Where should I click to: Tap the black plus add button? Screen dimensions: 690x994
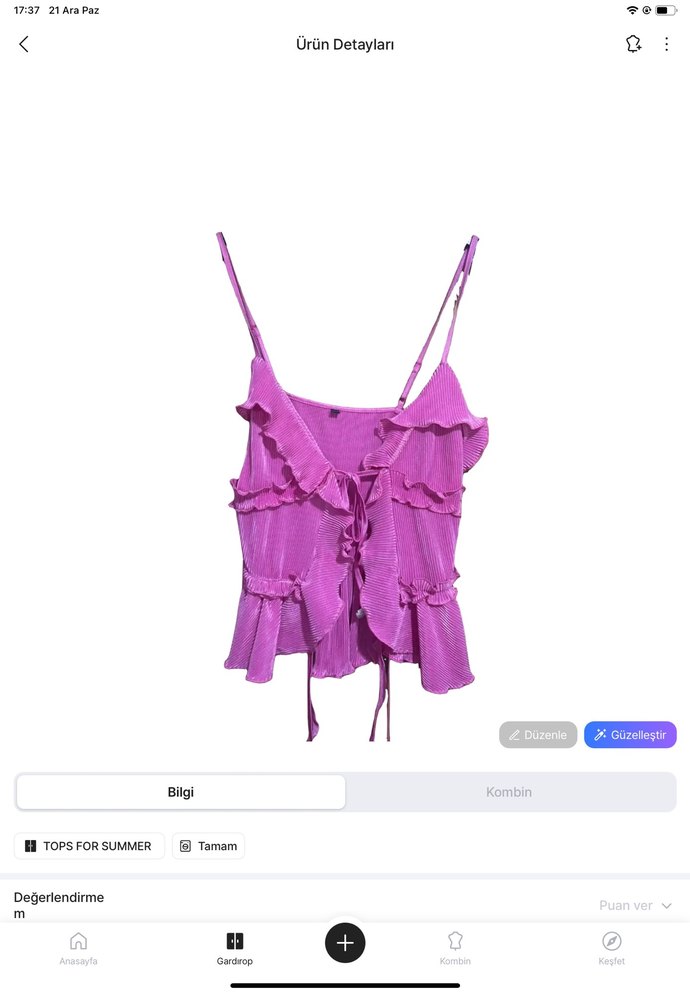[x=345, y=942]
